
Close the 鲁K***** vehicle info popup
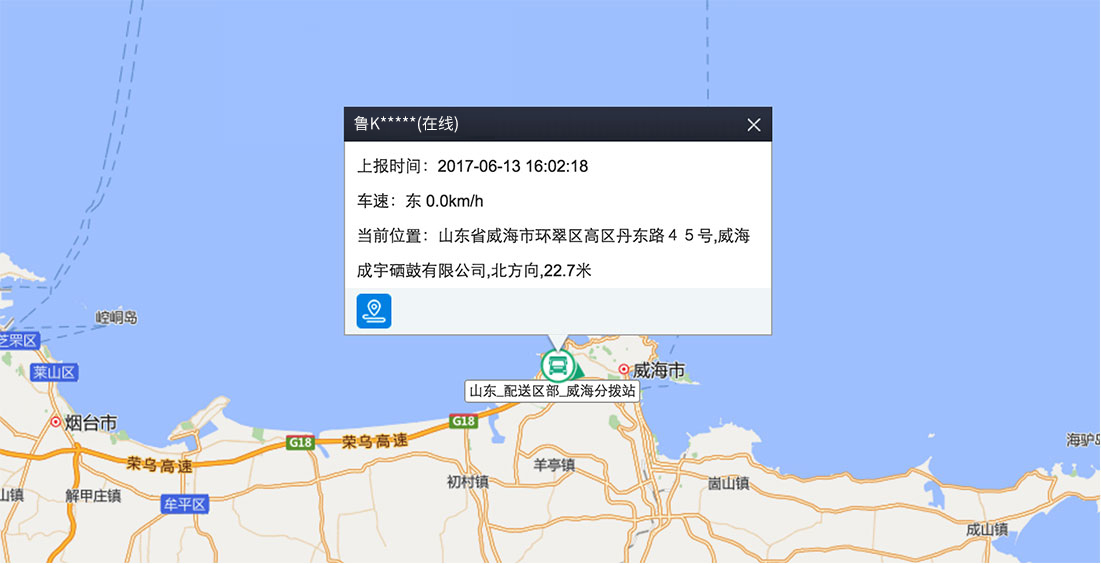(754, 125)
